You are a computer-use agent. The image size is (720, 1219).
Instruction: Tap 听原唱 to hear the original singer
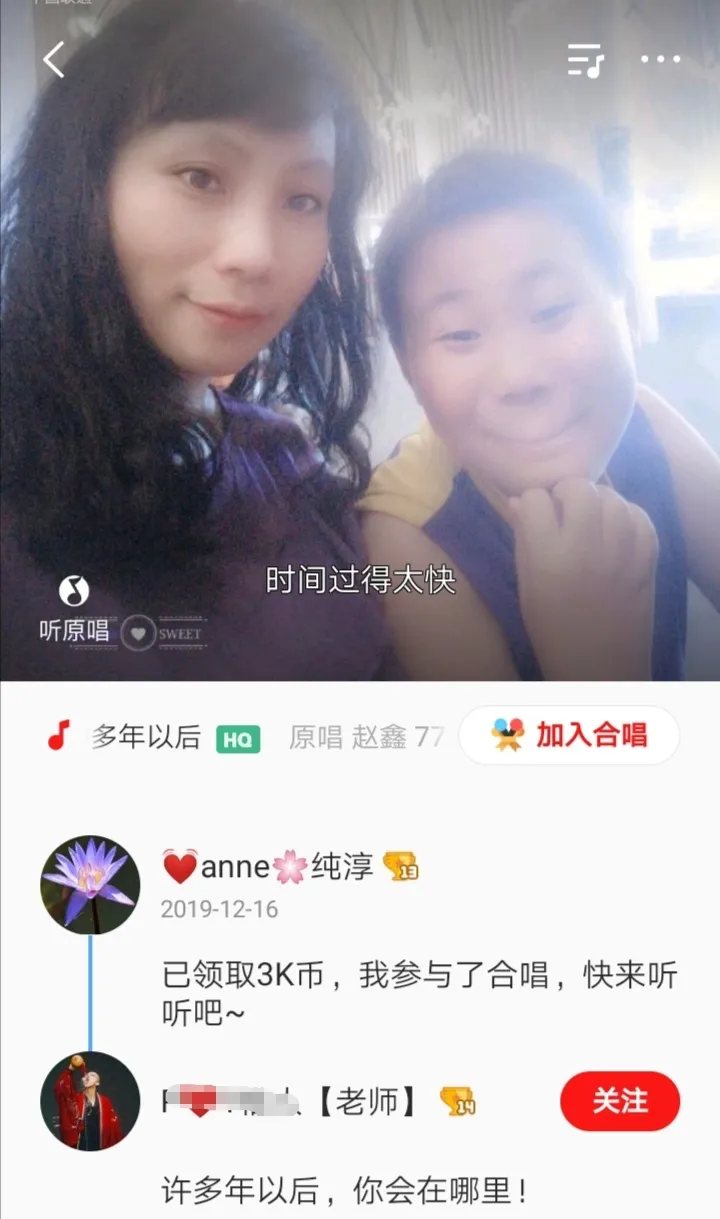point(74,610)
